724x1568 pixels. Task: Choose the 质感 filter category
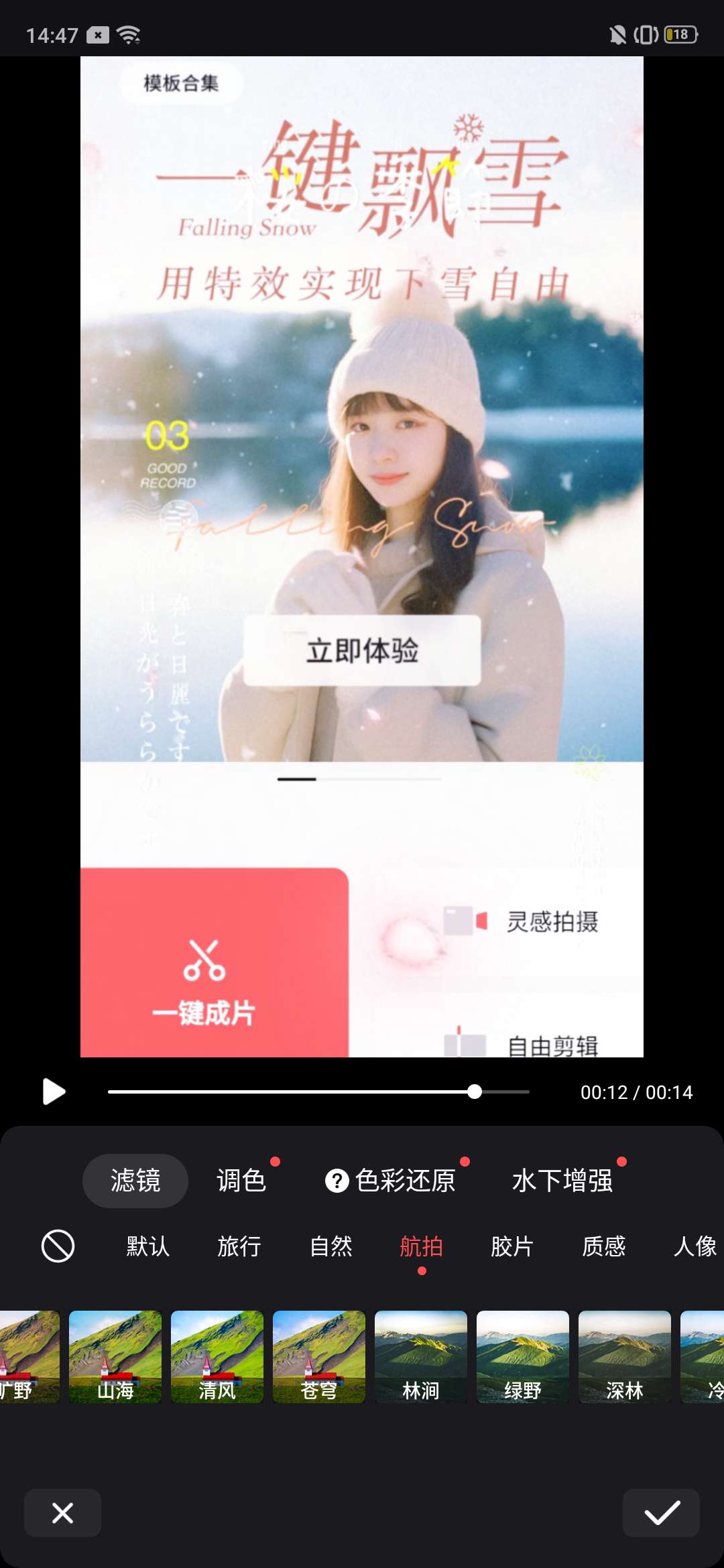[x=603, y=1246]
